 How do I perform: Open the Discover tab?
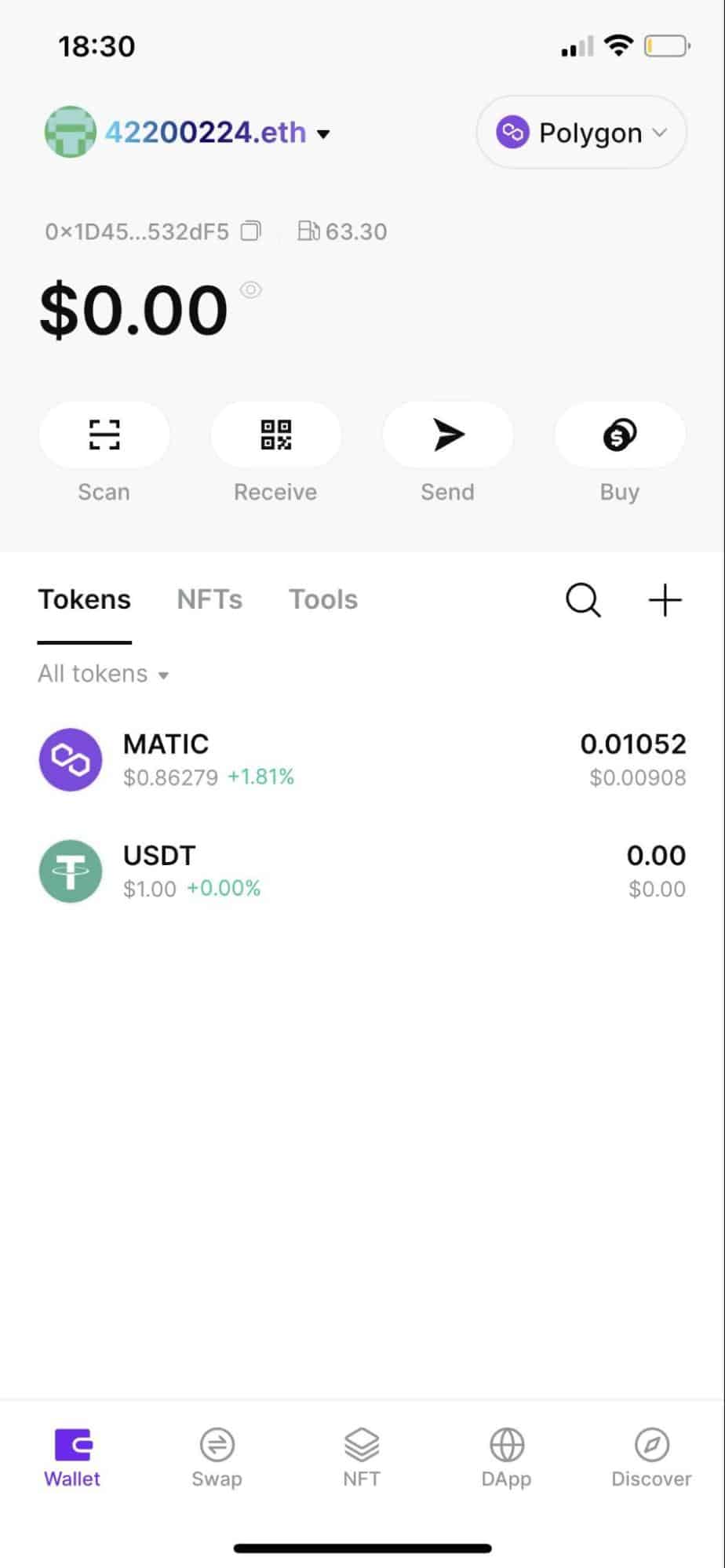(x=651, y=1457)
